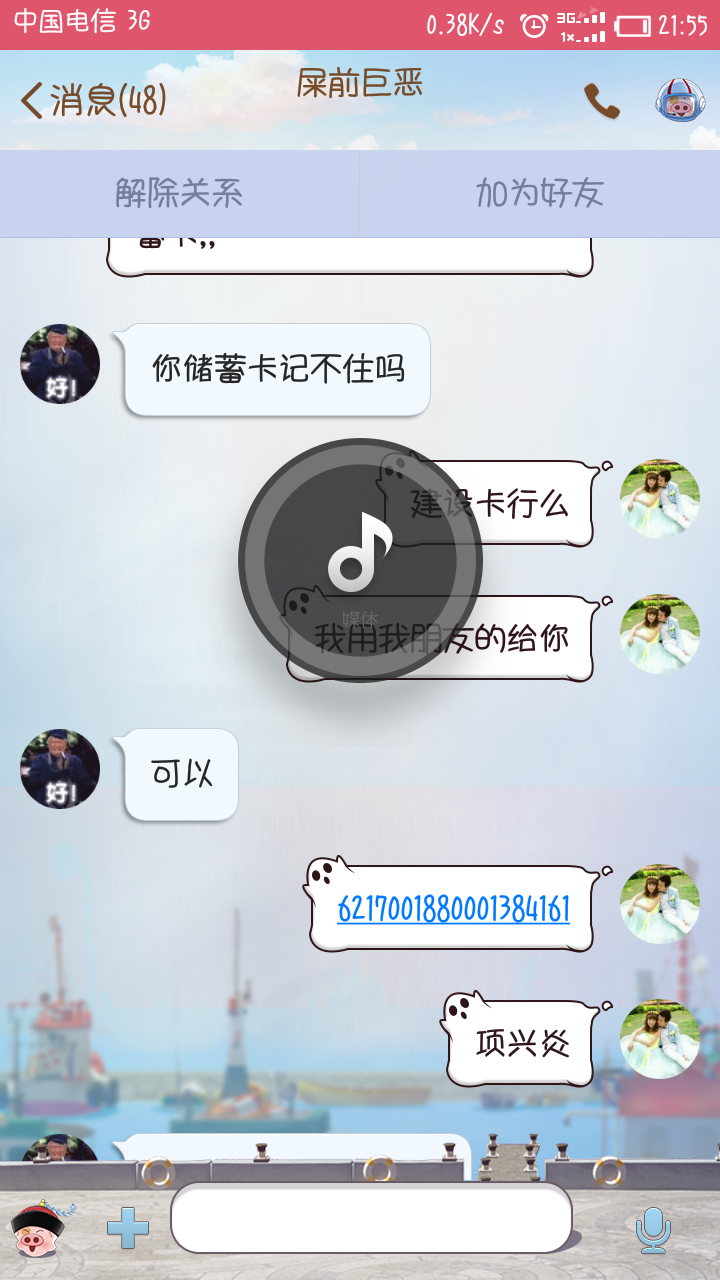Go back to the 消息 list

pos(92,101)
